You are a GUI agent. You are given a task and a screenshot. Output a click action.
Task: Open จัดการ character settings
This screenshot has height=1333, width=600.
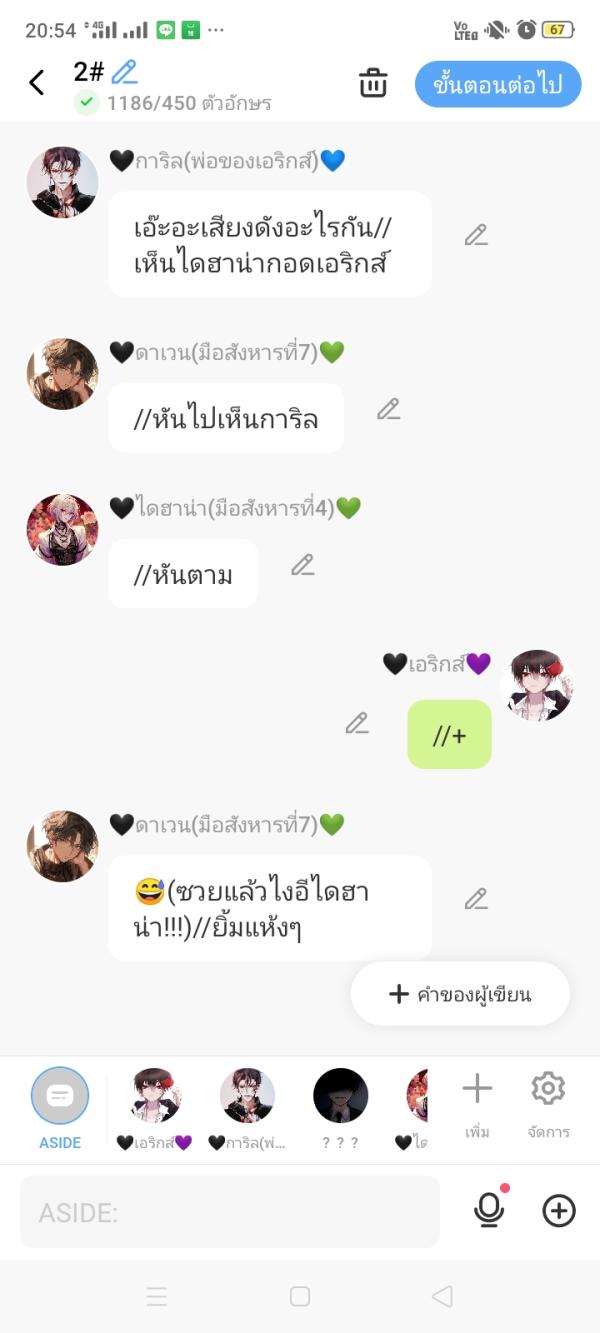pyautogui.click(x=548, y=1103)
